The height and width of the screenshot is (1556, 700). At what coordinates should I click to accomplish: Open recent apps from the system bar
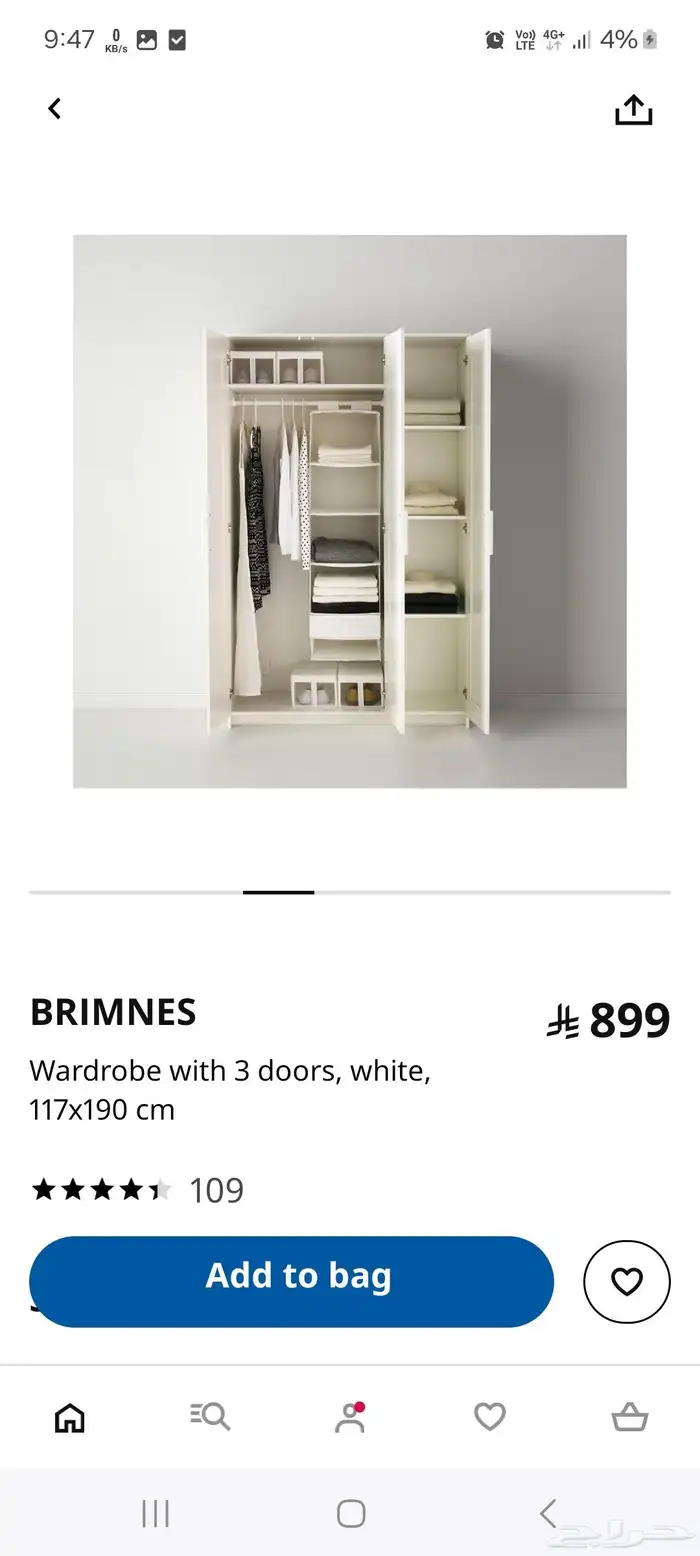pyautogui.click(x=155, y=1513)
